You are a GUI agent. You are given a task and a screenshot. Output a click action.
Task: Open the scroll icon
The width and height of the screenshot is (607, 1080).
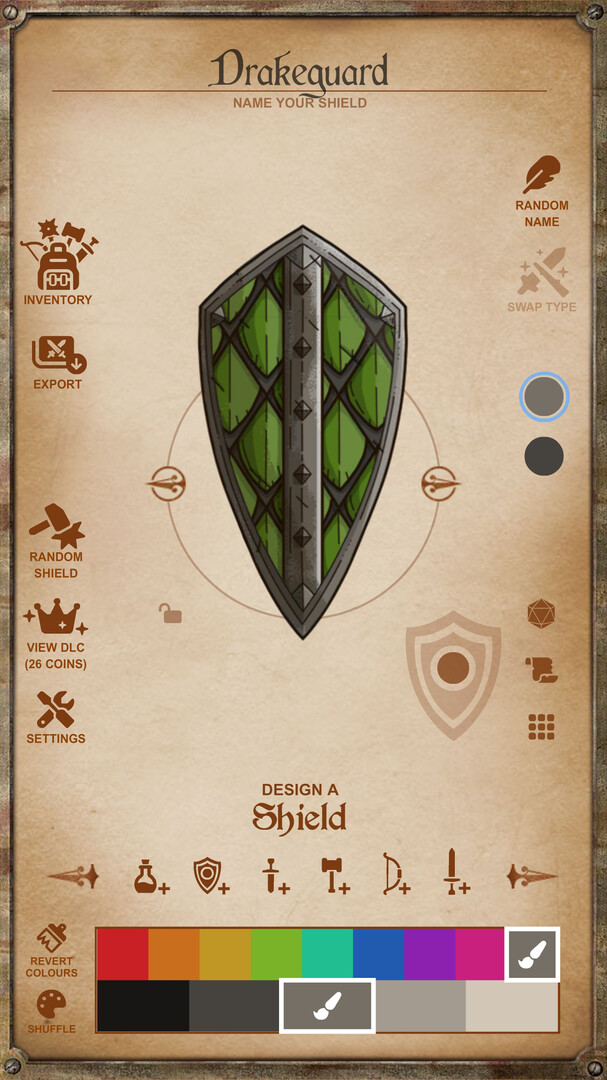(x=541, y=671)
